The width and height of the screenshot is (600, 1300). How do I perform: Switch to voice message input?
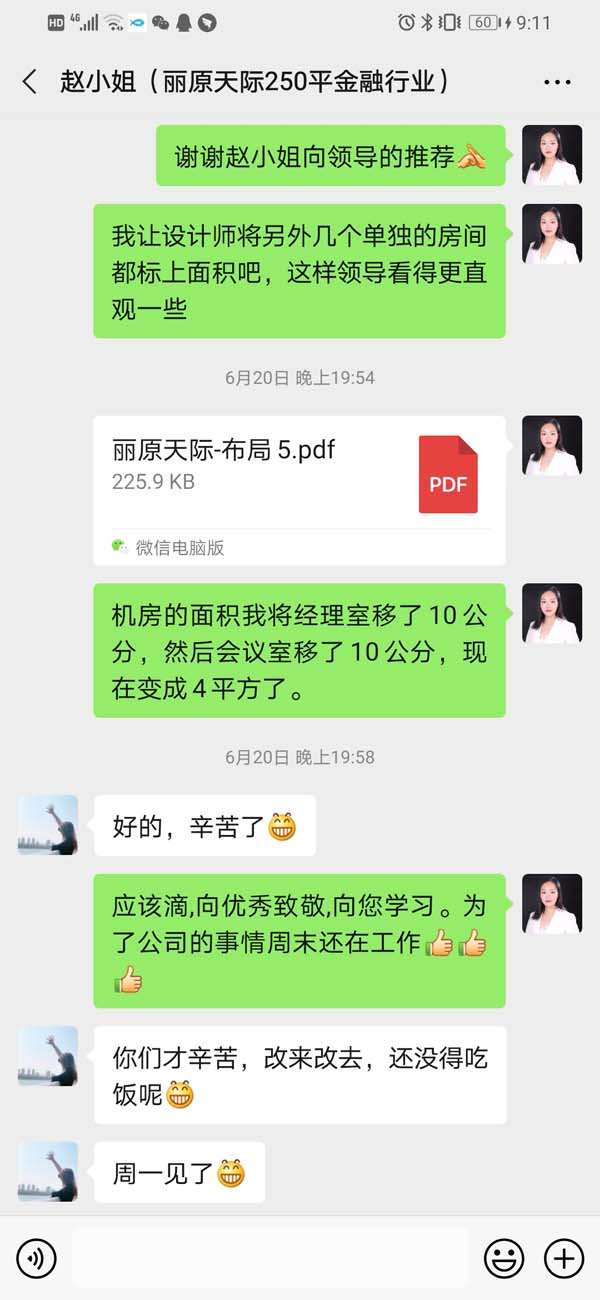point(37,1257)
